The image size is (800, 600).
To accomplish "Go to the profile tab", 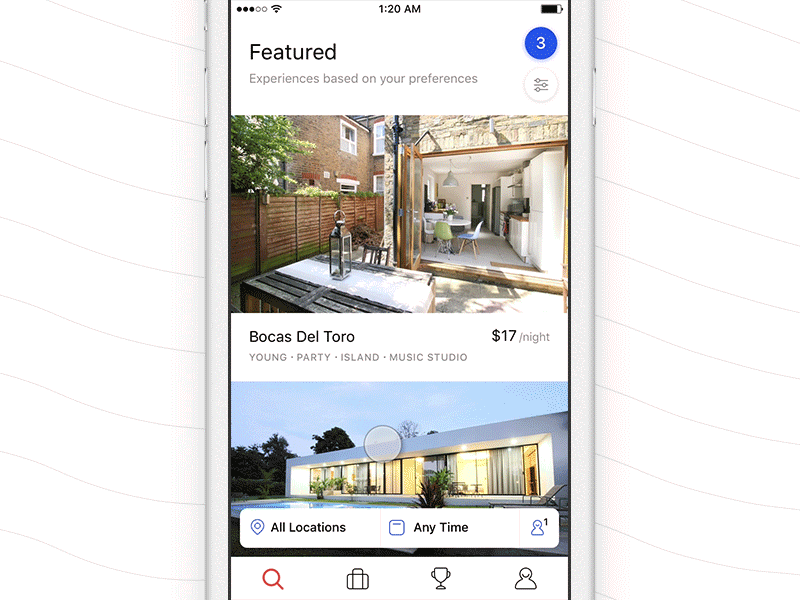I will click(525, 579).
